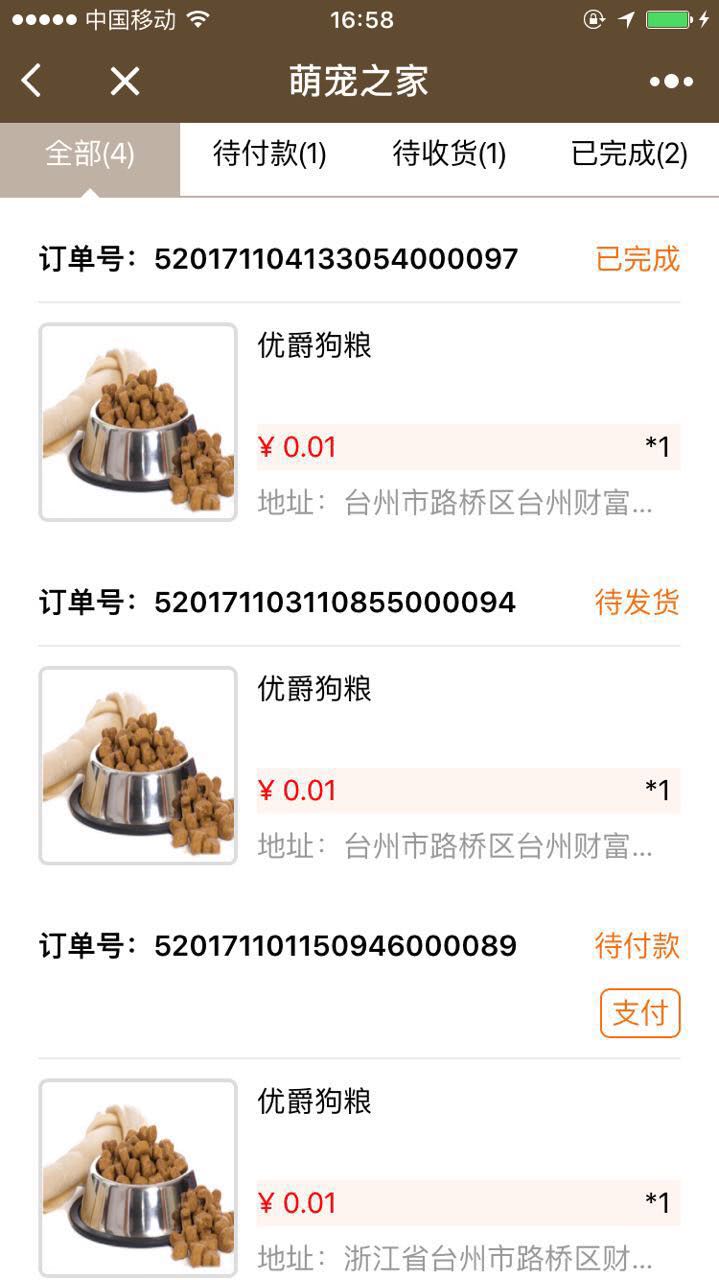The image size is (719, 1280).
Task: Open the three-dot more menu
Action: point(671,81)
